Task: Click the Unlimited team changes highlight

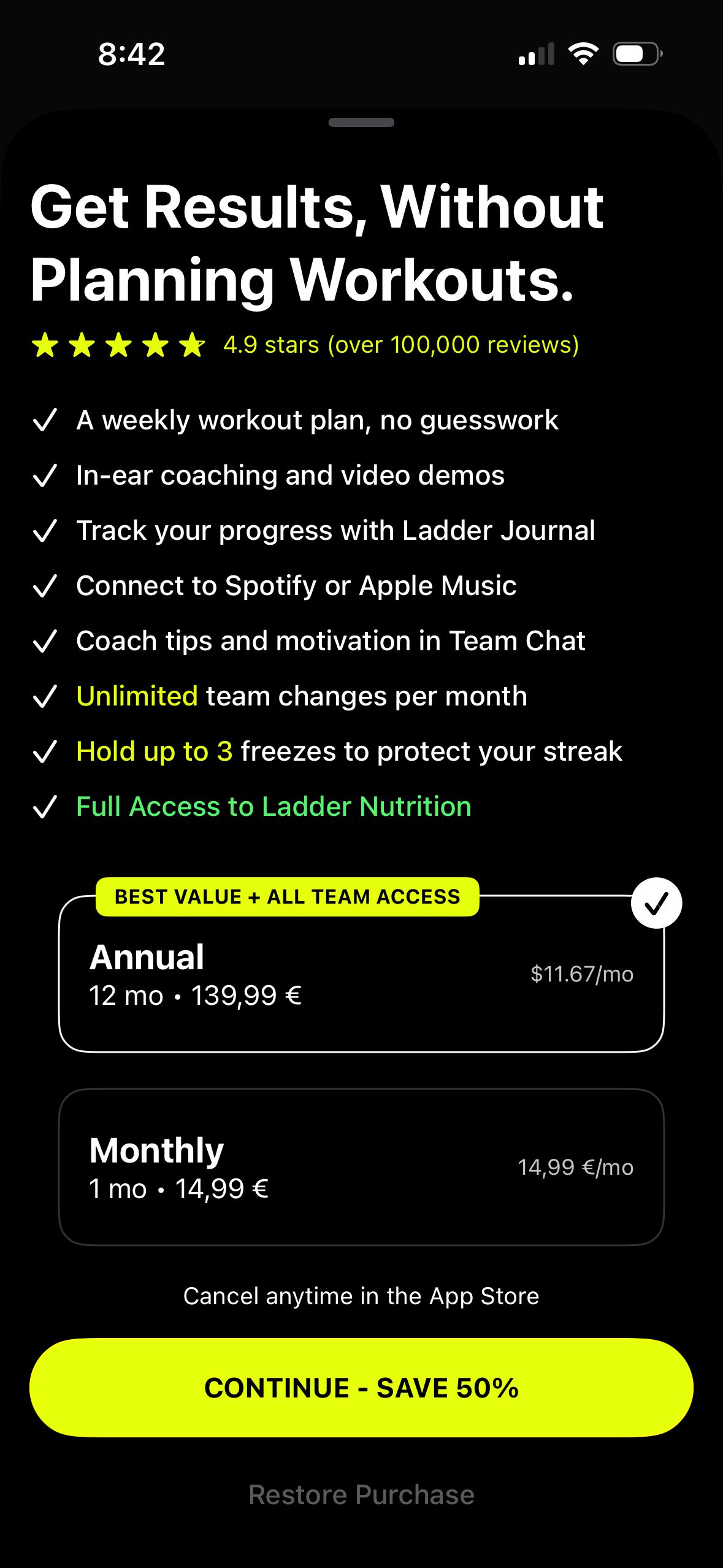Action: click(x=136, y=696)
